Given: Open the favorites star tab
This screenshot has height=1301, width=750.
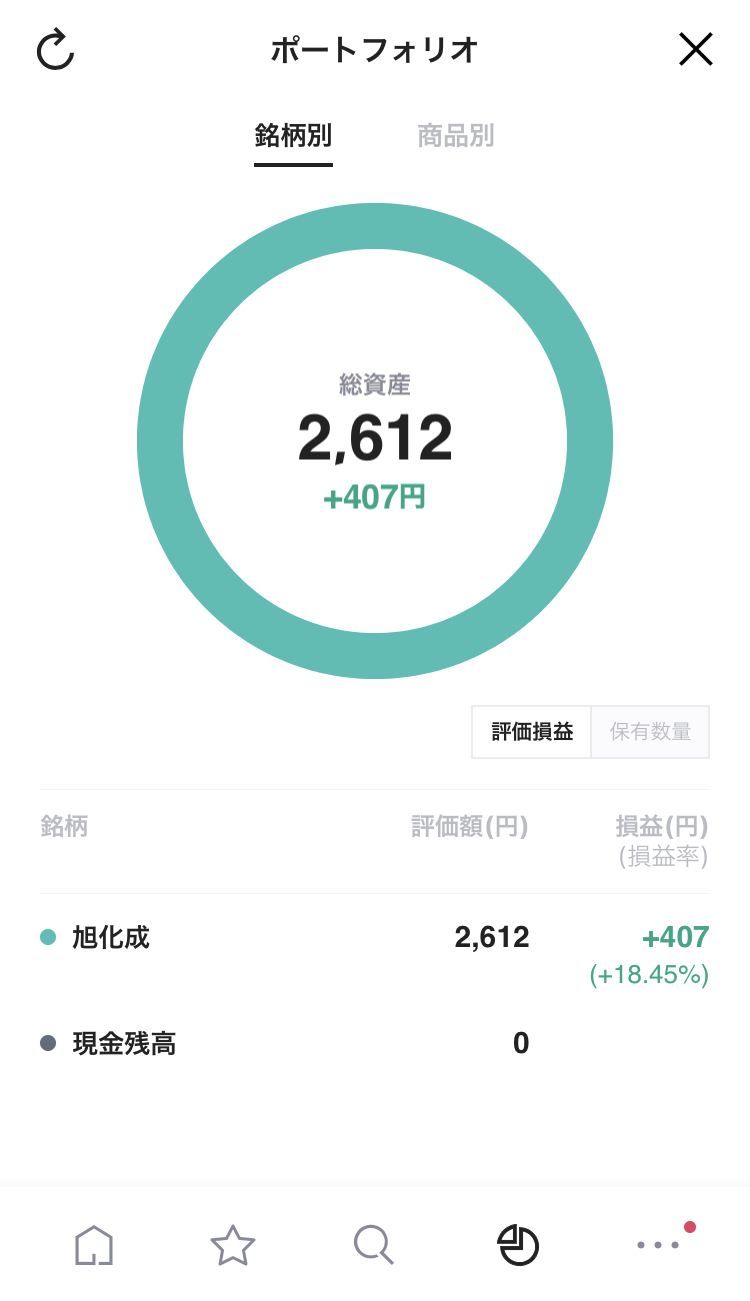Looking at the screenshot, I should click(x=233, y=1245).
